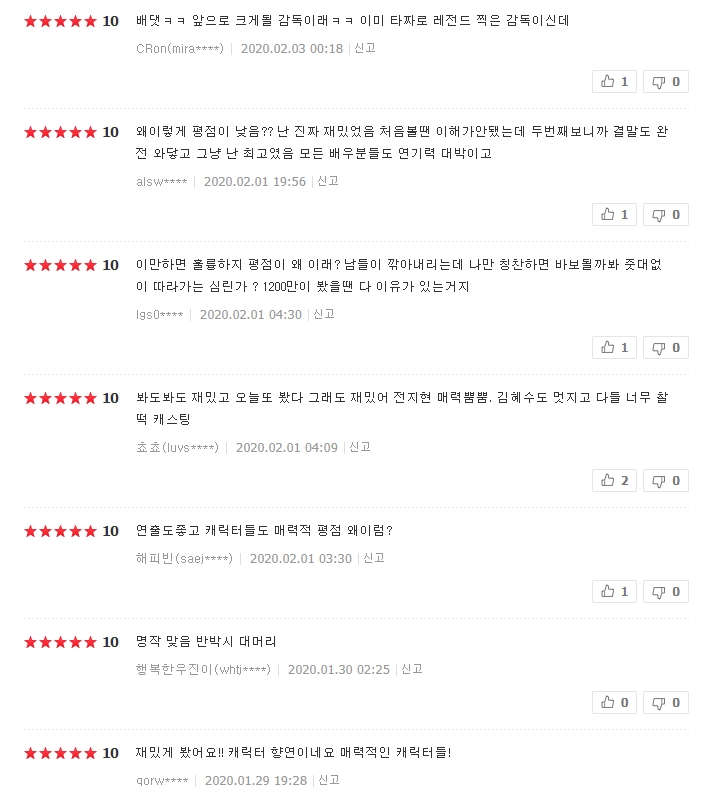Like the review by 쵸쵸(luvs****)
719x796 pixels.
615,480
